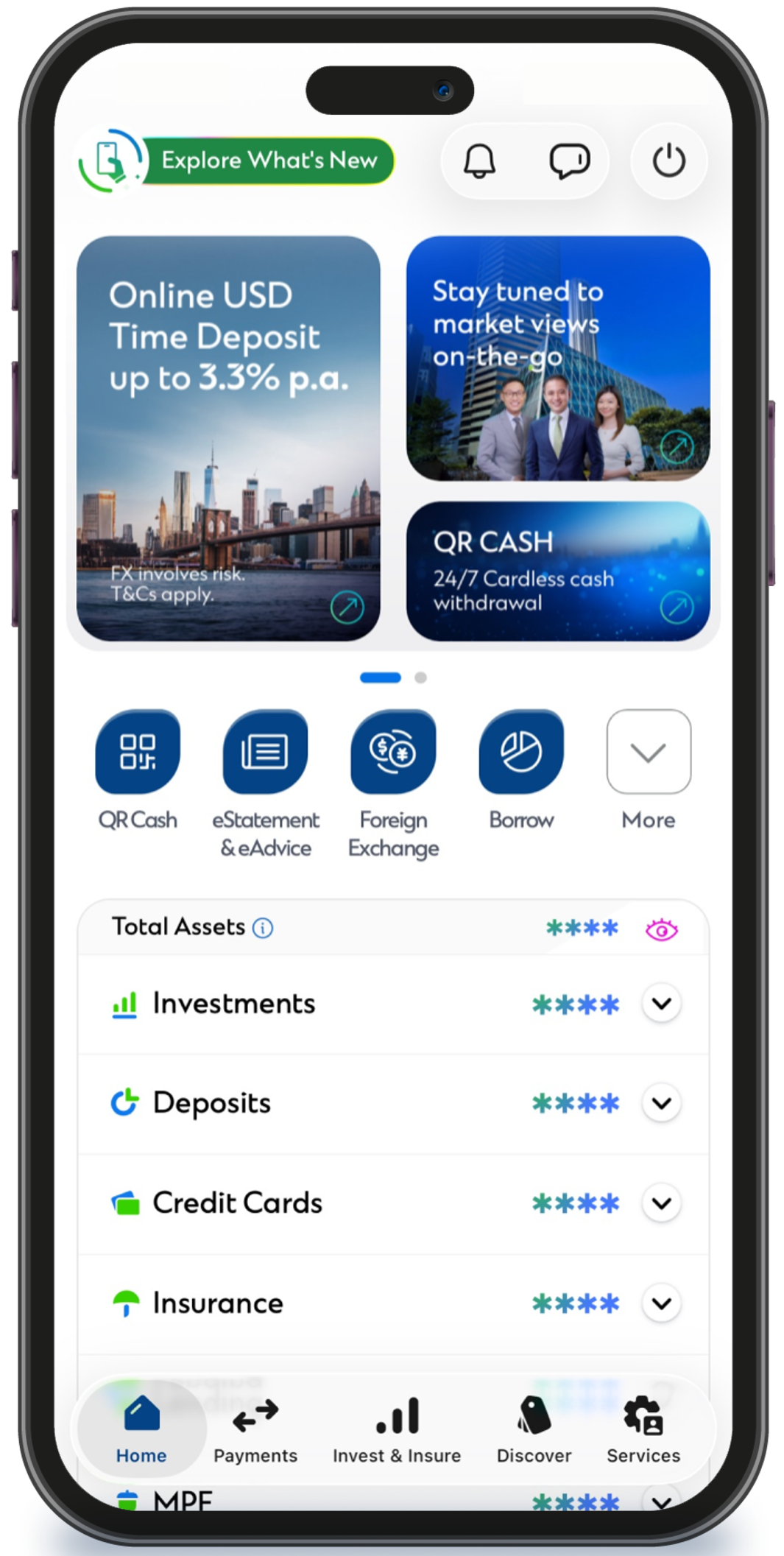Screen dimensions: 784x1556
Task: Expand the Credit Cards section
Action: click(661, 1203)
